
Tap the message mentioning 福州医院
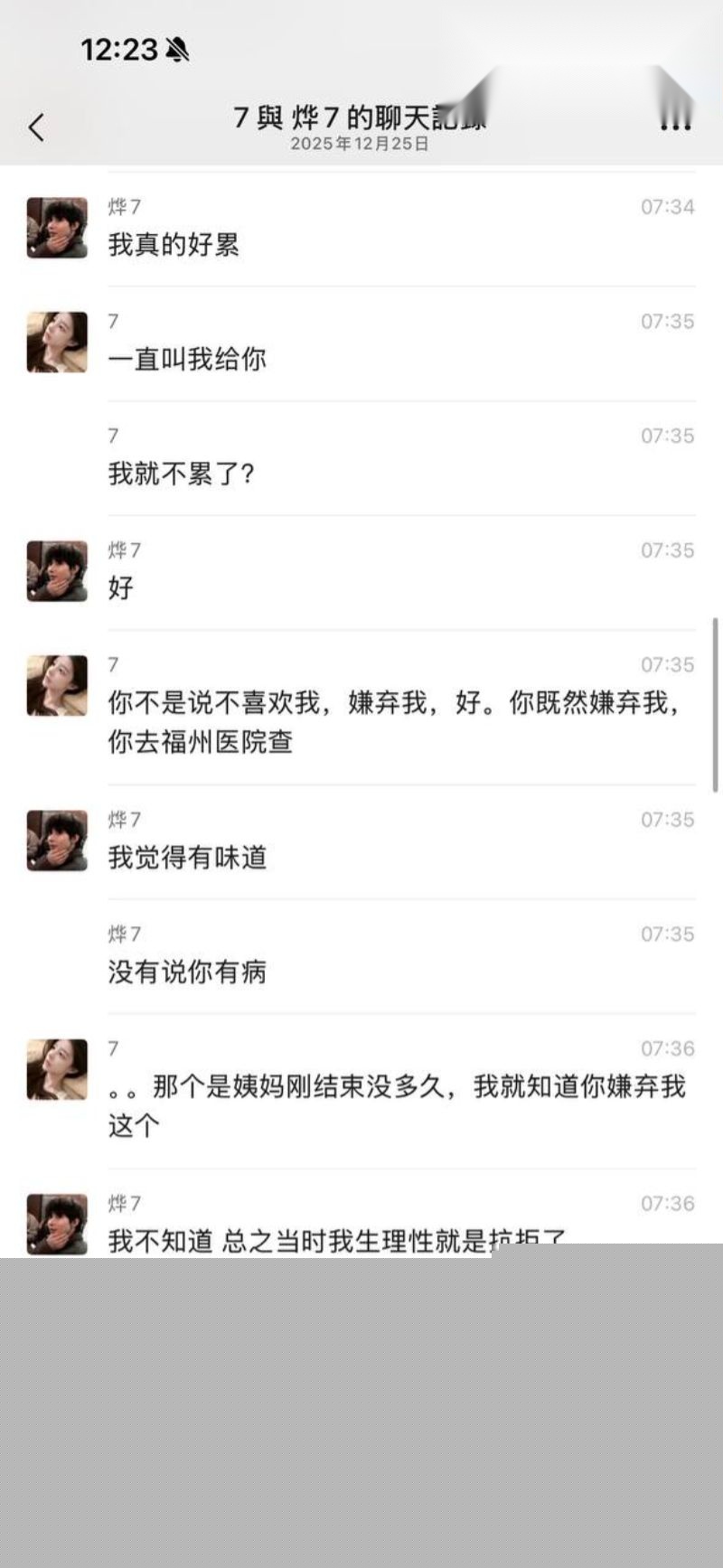361,723
